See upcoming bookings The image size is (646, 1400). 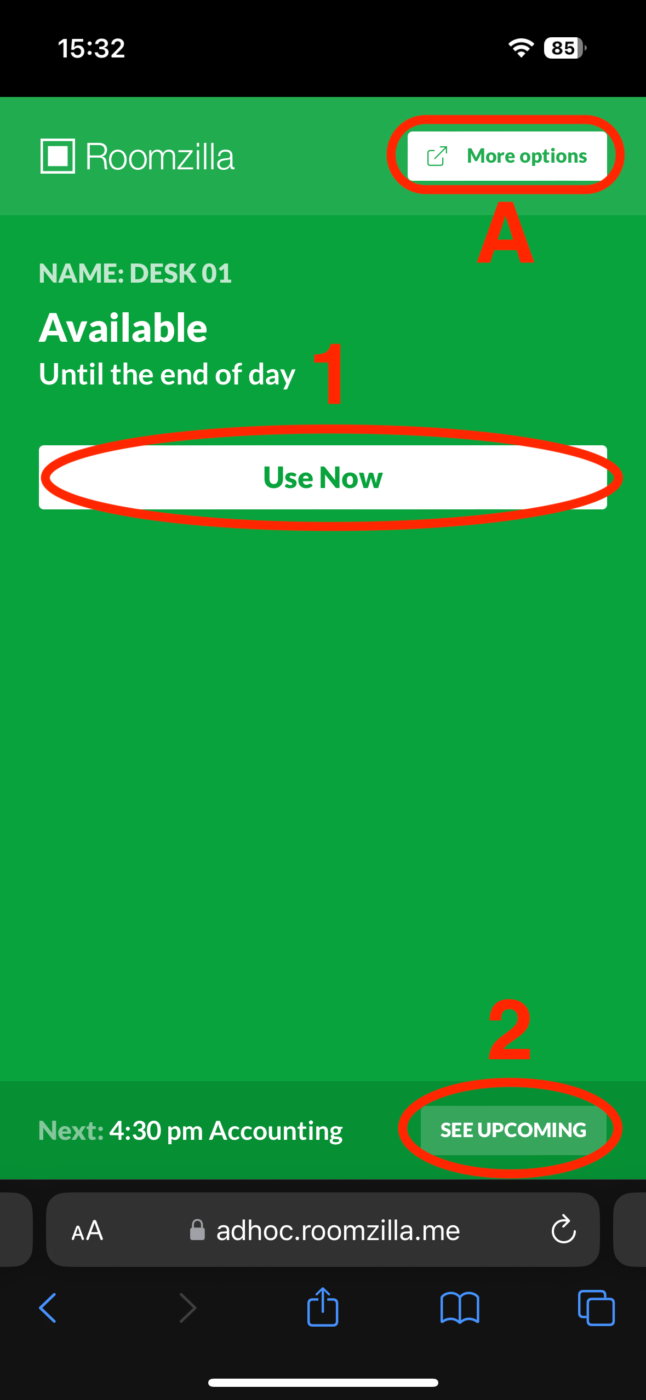click(x=513, y=1130)
